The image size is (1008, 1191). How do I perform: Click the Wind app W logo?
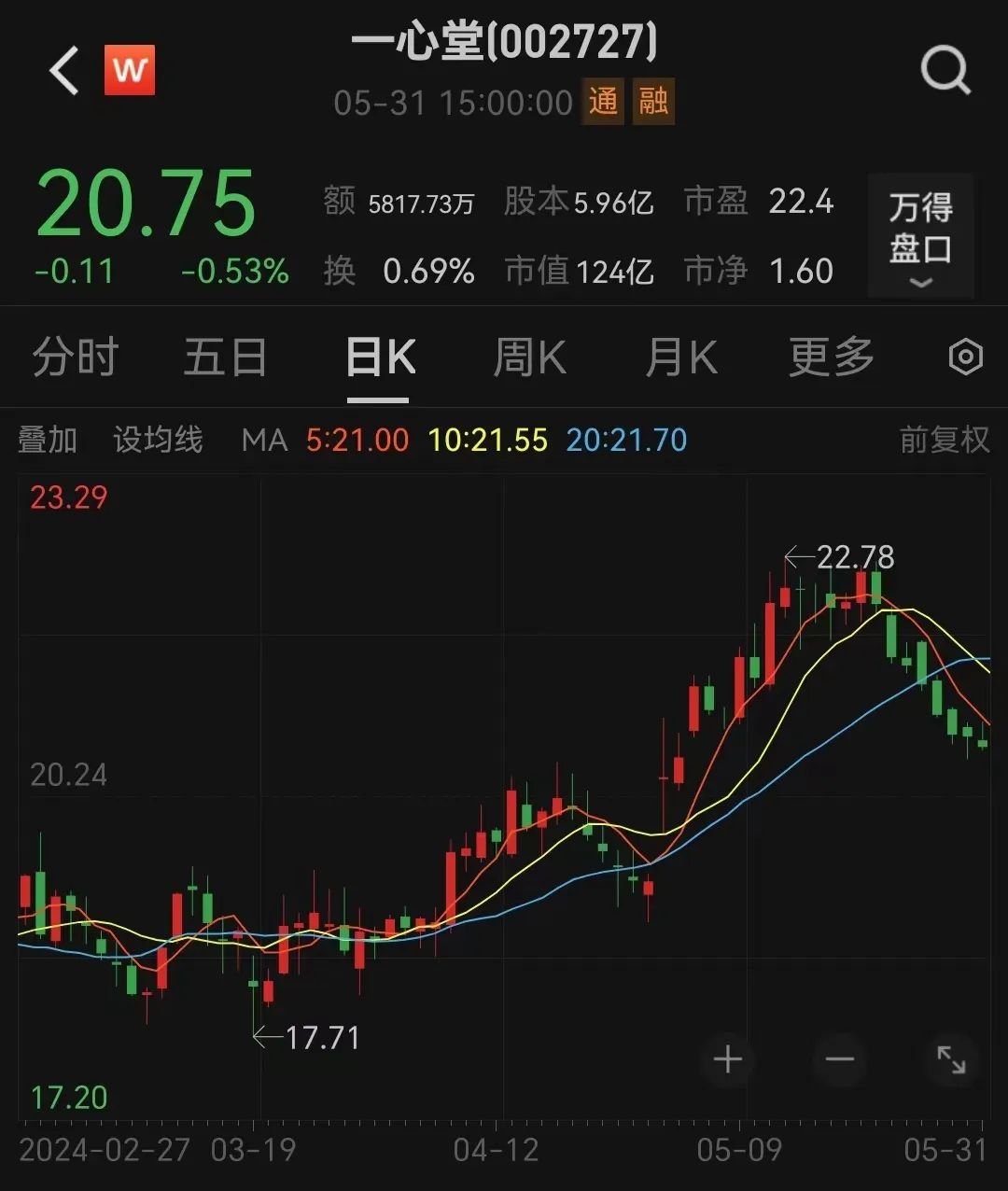tap(130, 71)
